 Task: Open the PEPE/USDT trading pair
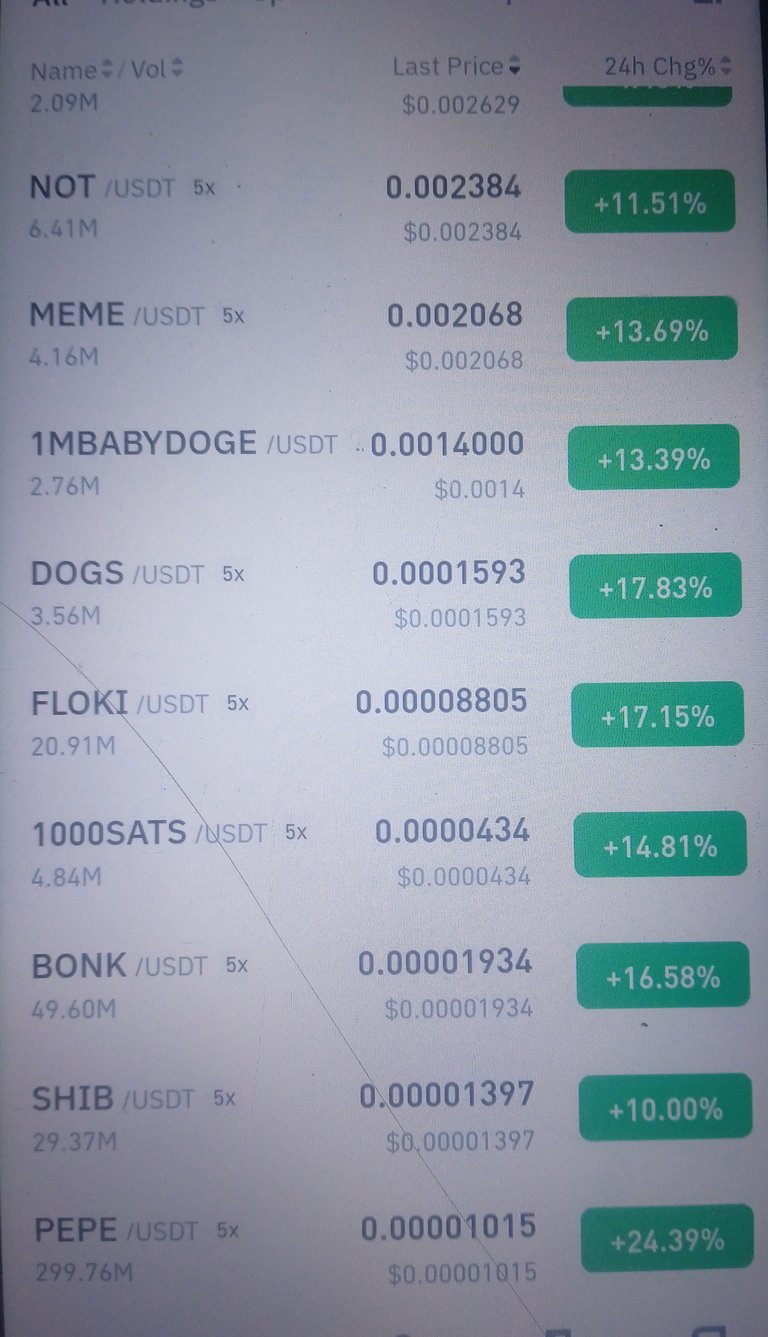point(384,1247)
